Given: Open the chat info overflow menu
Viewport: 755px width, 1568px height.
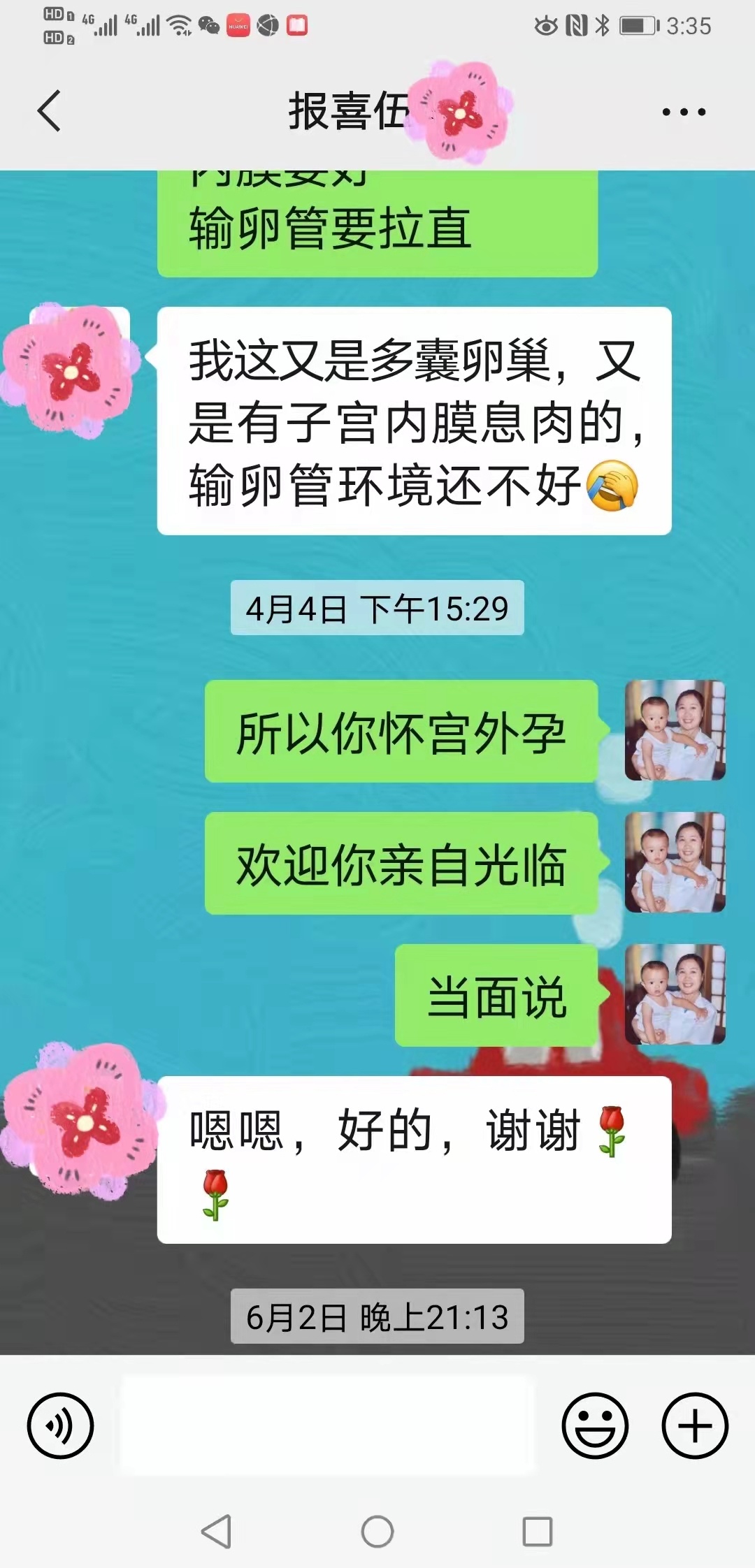Looking at the screenshot, I should click(684, 112).
